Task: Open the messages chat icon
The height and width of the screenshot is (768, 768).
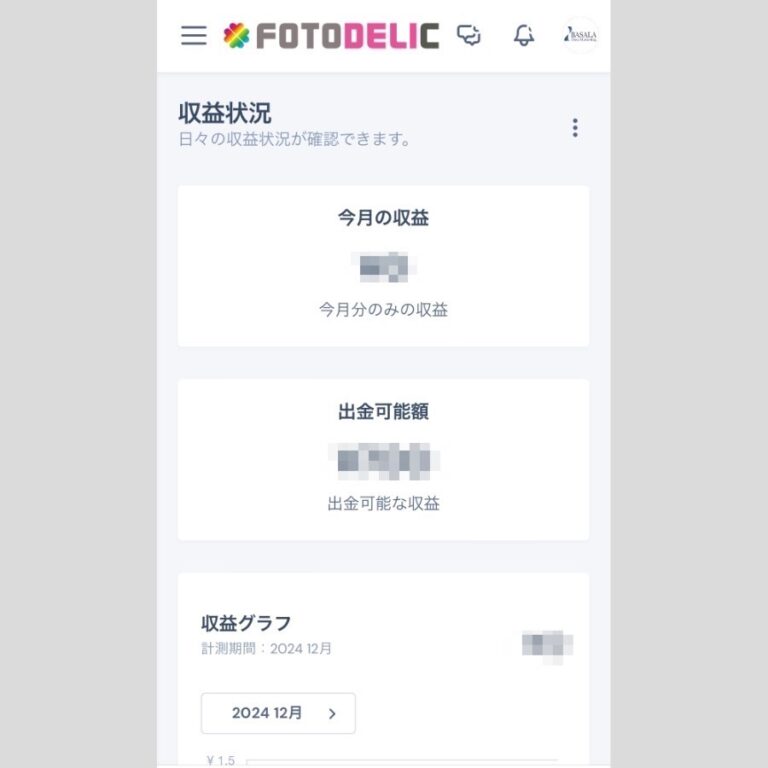Action: coord(469,36)
